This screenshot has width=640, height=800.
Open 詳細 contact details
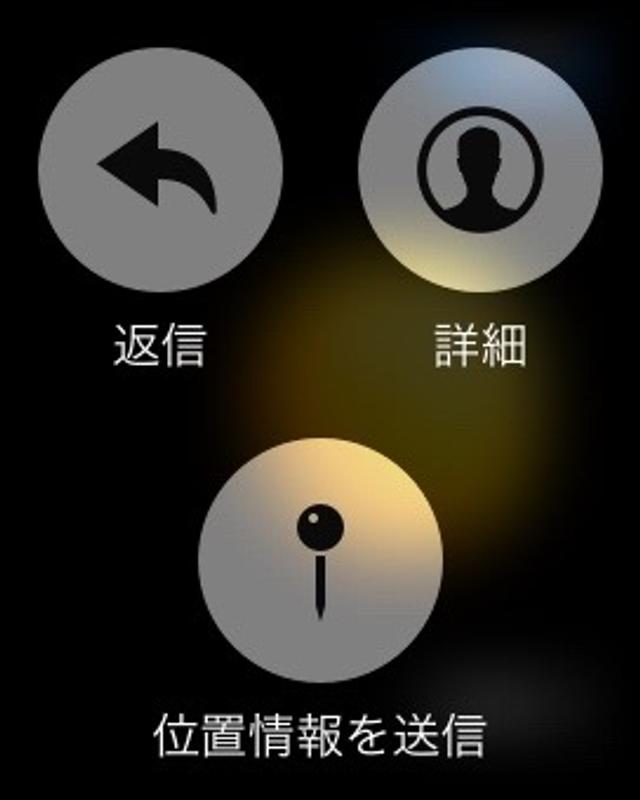coord(480,170)
